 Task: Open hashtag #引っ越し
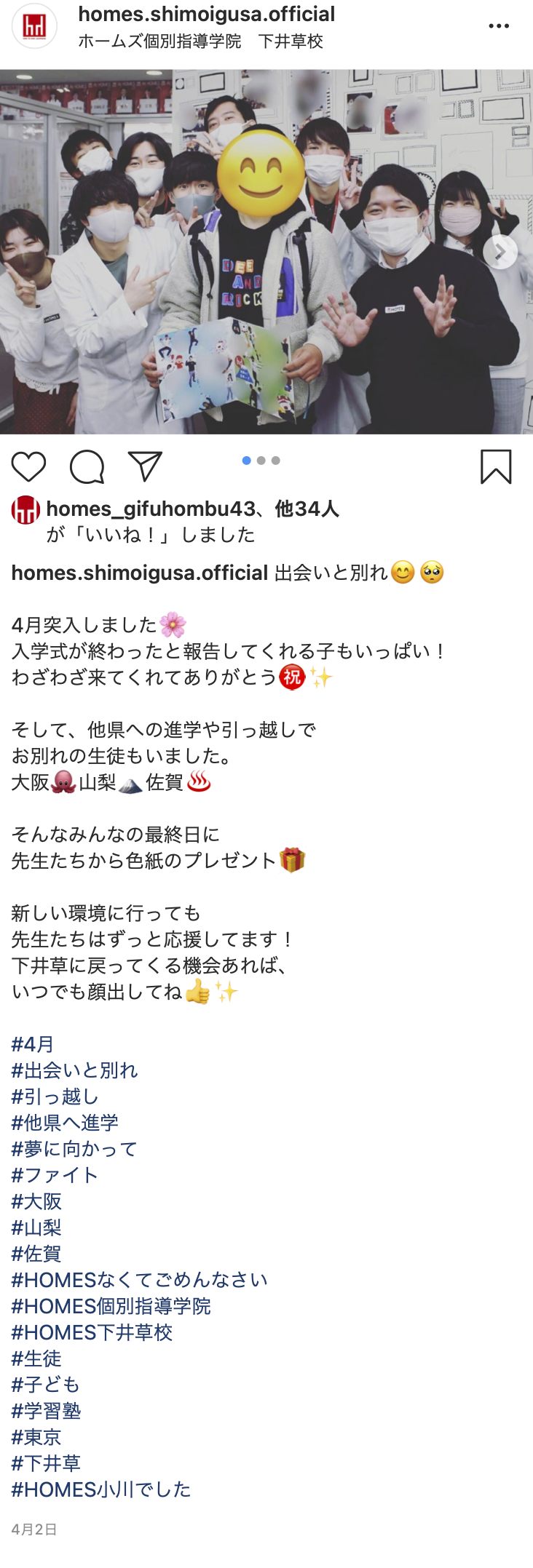coord(55,1097)
